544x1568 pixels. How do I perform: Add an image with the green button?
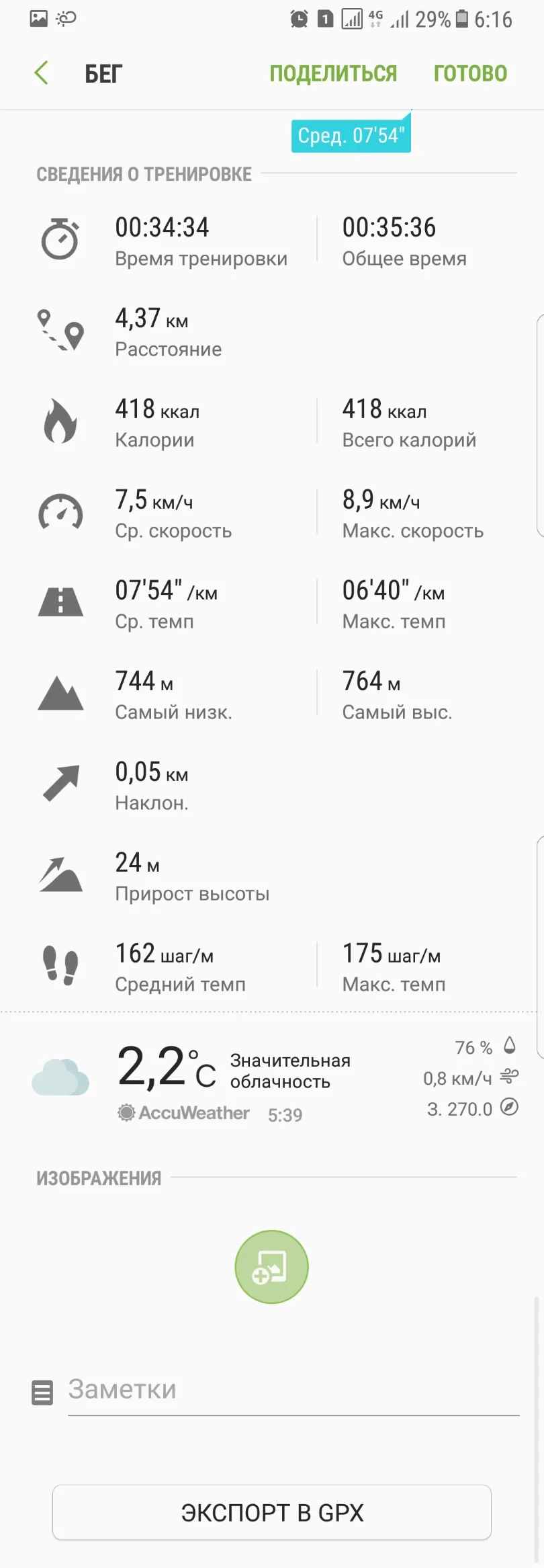[271, 1266]
